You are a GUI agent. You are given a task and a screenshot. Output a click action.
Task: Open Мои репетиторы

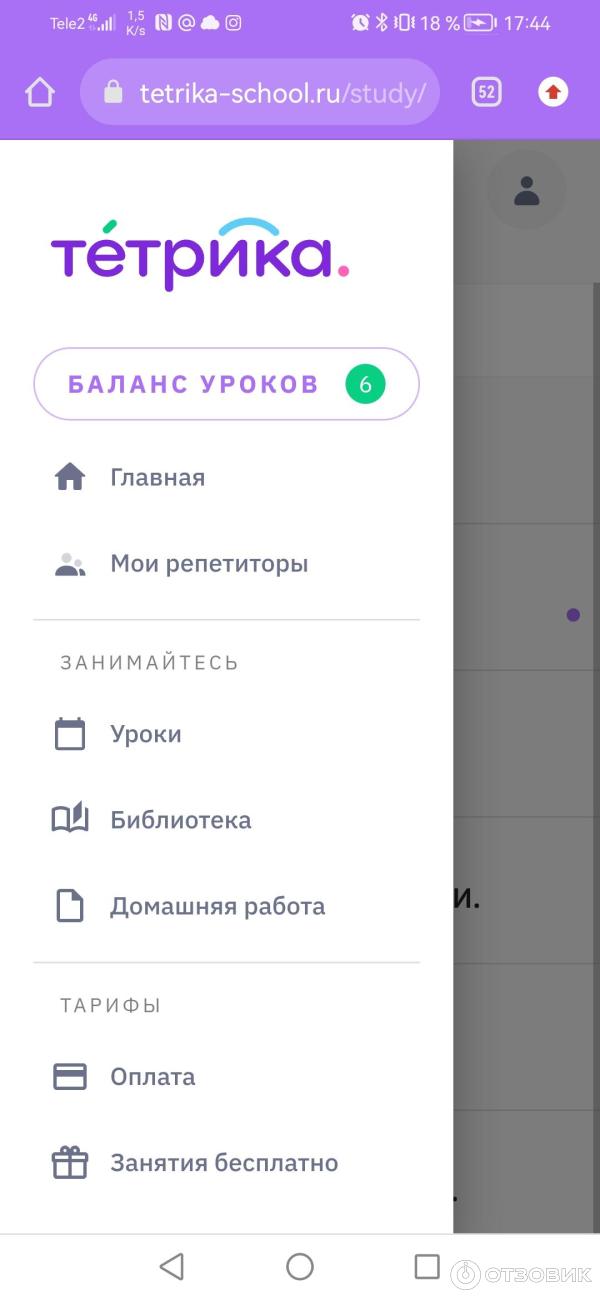(x=208, y=564)
